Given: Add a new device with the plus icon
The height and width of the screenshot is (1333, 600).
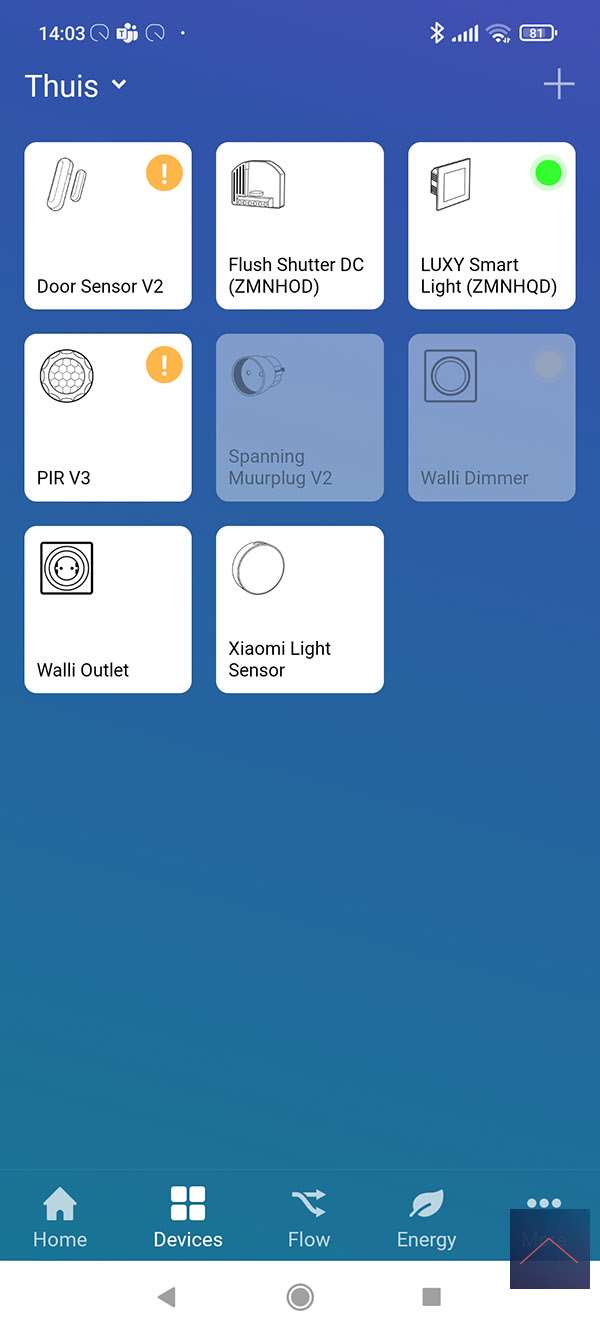Looking at the screenshot, I should pyautogui.click(x=558, y=85).
